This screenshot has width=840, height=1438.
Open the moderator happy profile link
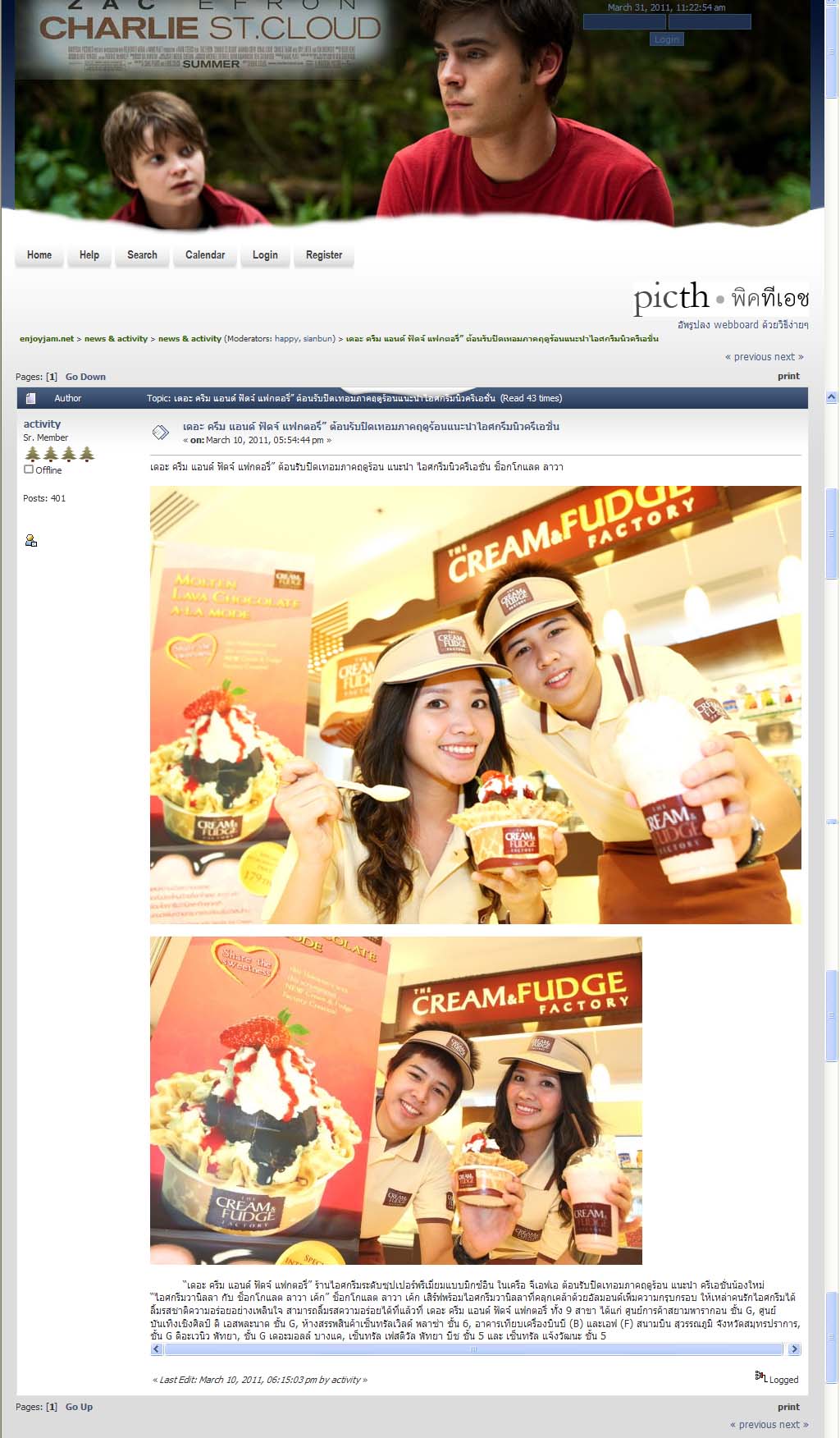click(286, 339)
